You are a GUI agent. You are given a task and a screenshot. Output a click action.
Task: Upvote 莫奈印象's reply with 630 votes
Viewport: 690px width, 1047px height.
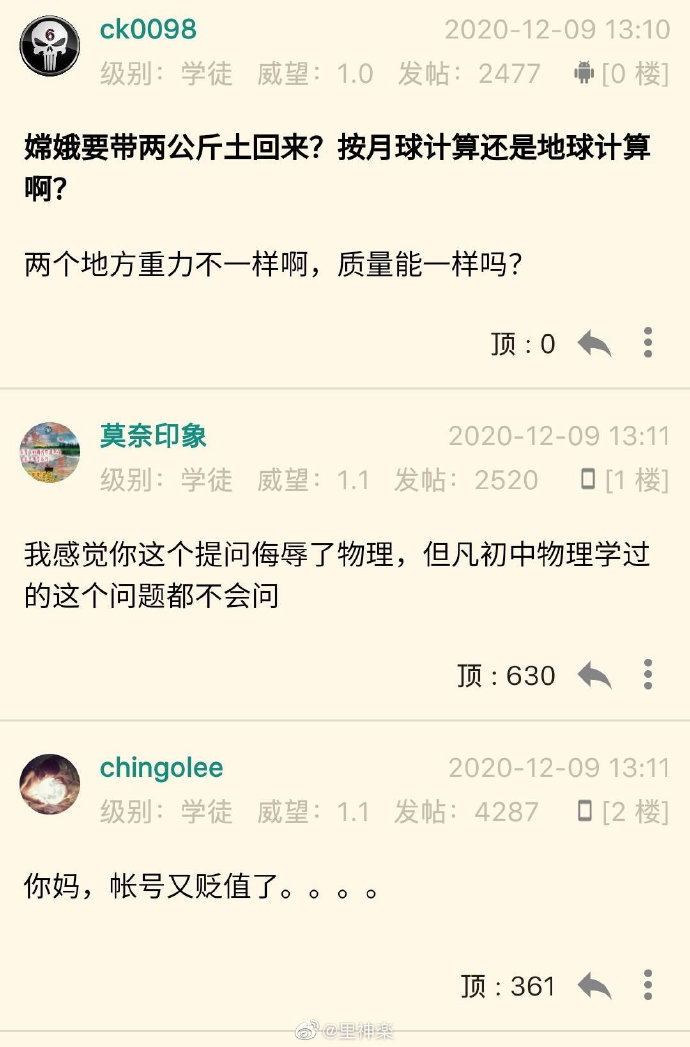coord(506,675)
